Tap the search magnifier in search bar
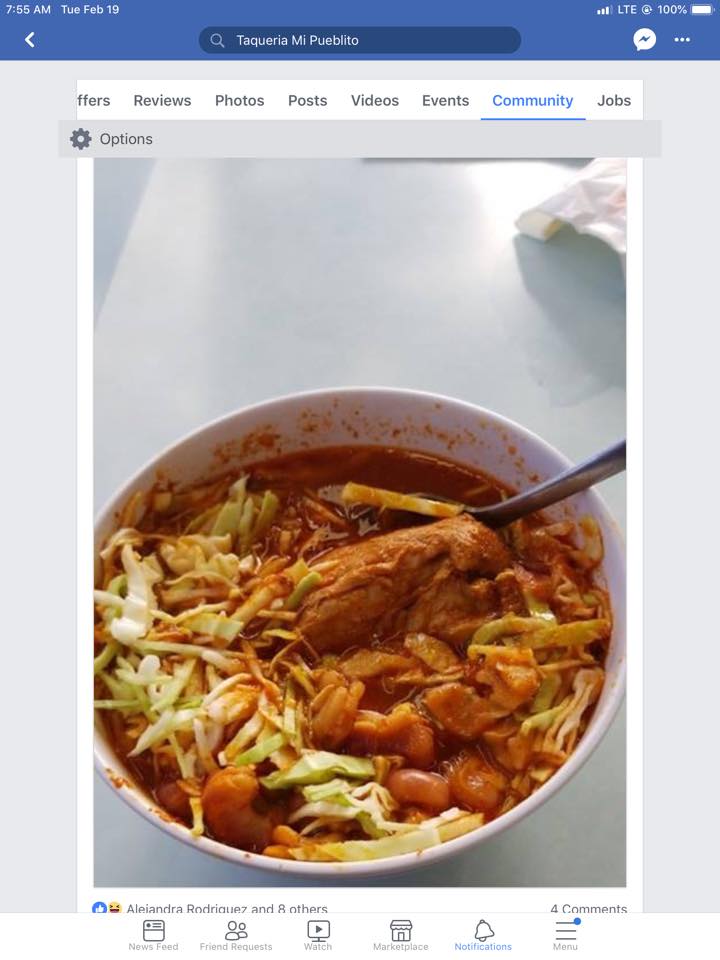 216,40
